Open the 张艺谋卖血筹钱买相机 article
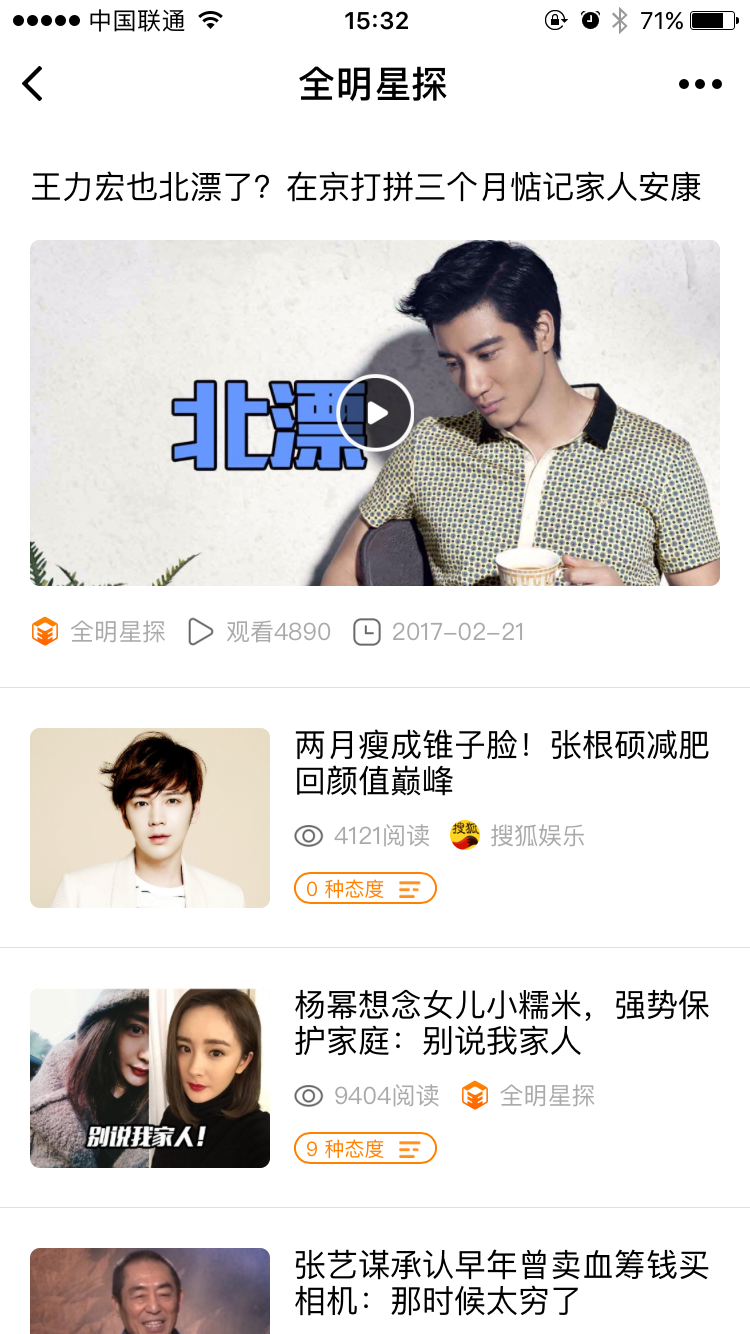Viewport: 750px width, 1334px height. tap(501, 1283)
